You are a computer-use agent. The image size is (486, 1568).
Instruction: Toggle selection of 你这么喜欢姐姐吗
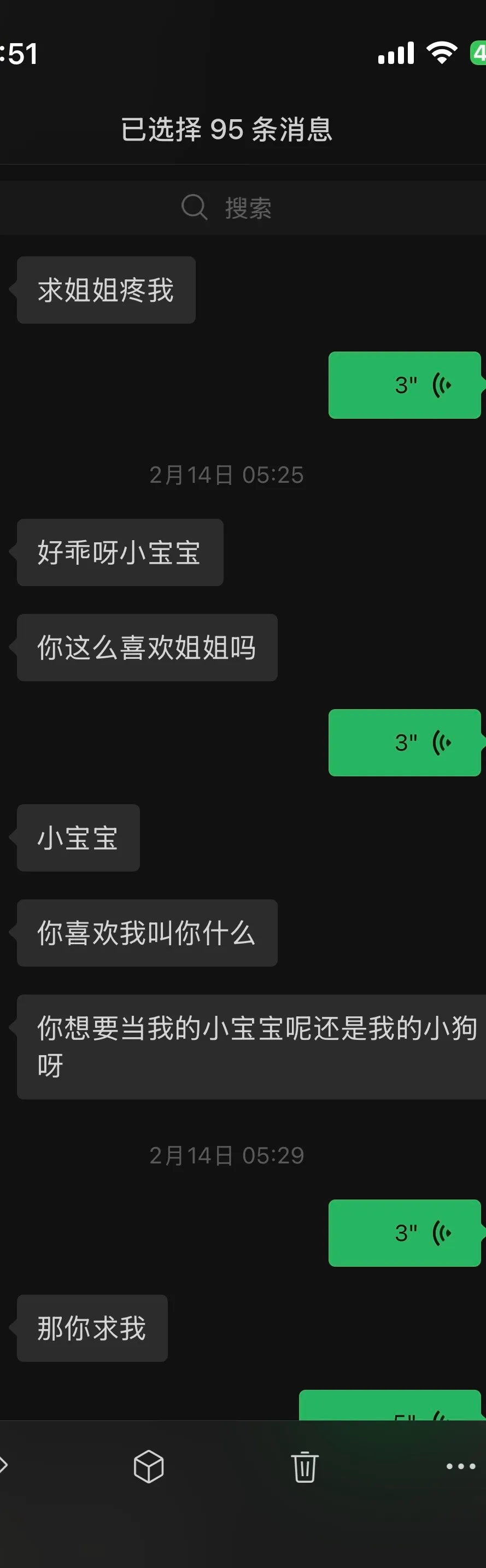click(x=147, y=648)
